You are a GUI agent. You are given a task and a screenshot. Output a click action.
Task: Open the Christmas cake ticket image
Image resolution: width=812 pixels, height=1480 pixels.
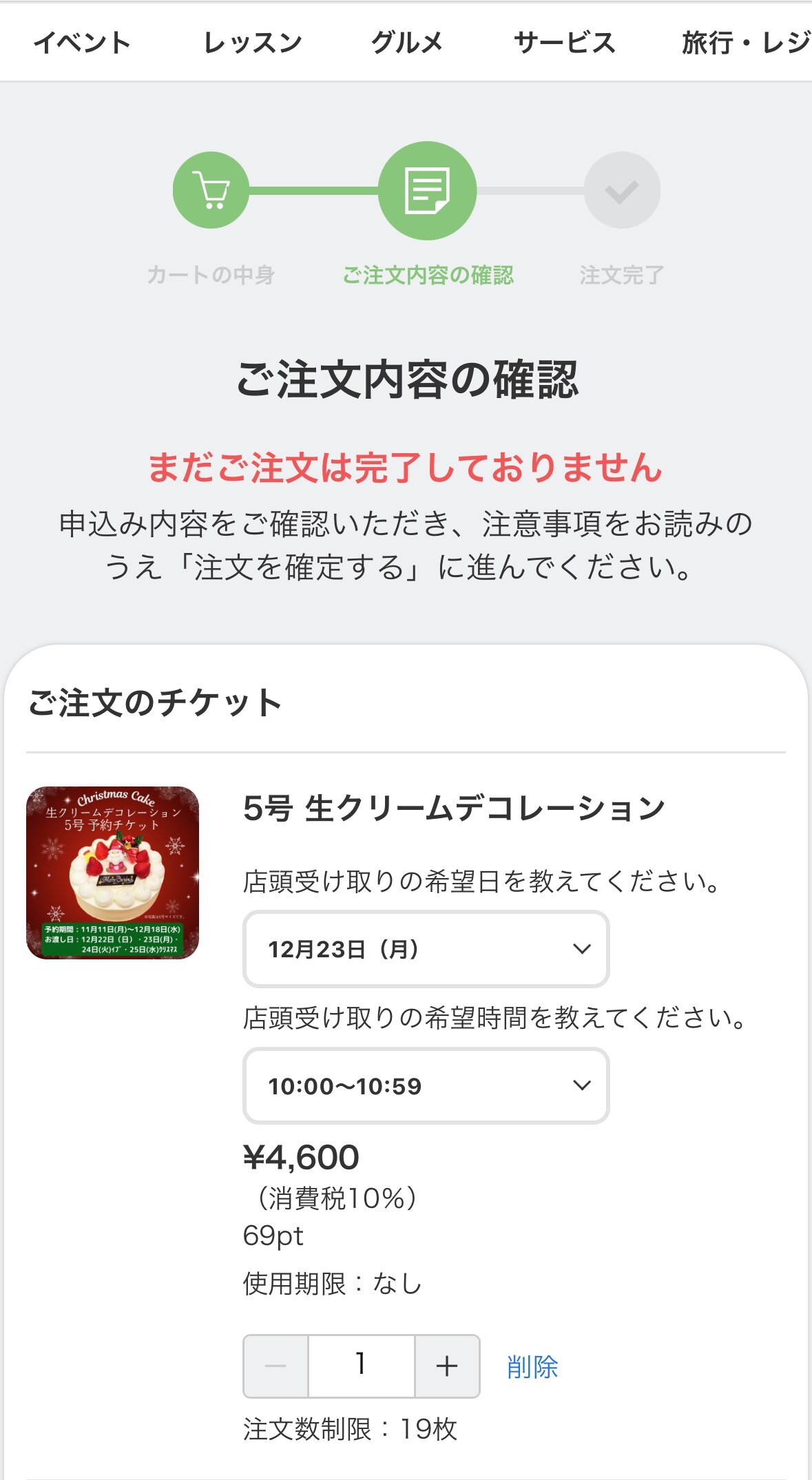pyautogui.click(x=113, y=873)
